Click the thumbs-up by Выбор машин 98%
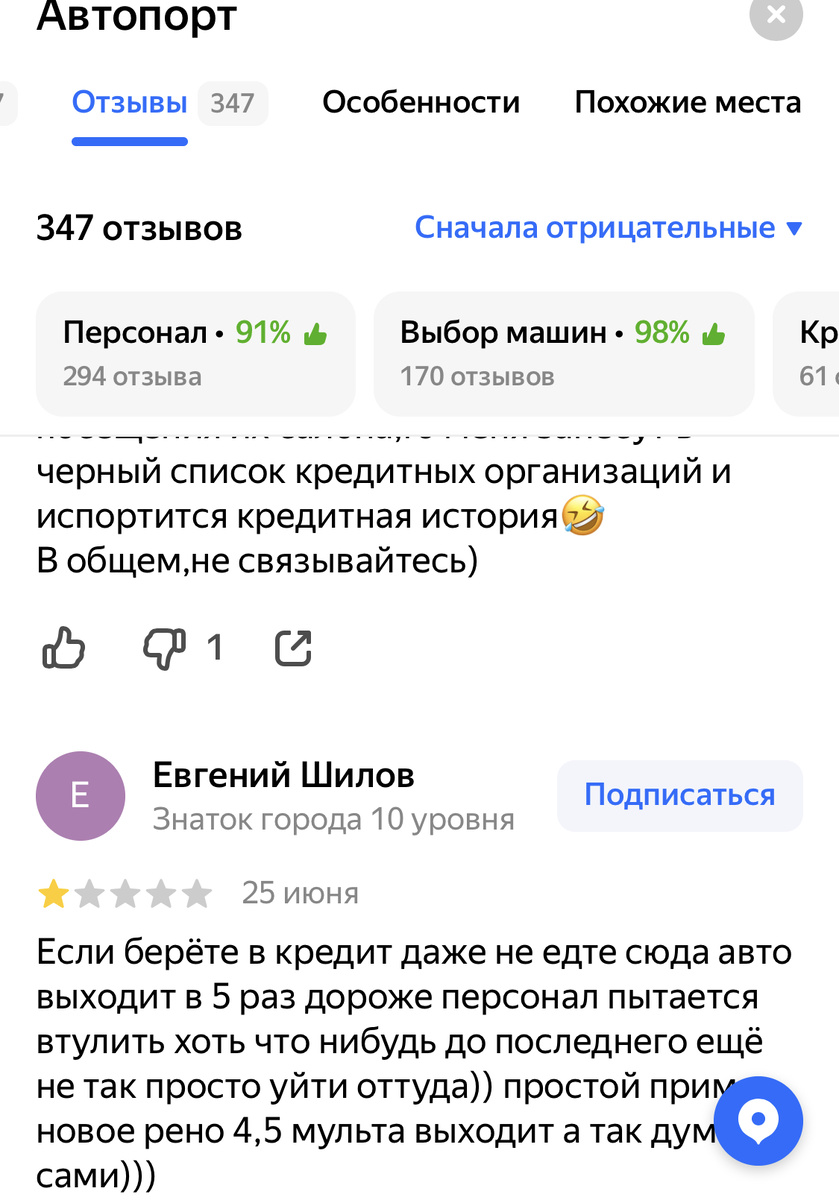839x1200 pixels. (x=711, y=332)
